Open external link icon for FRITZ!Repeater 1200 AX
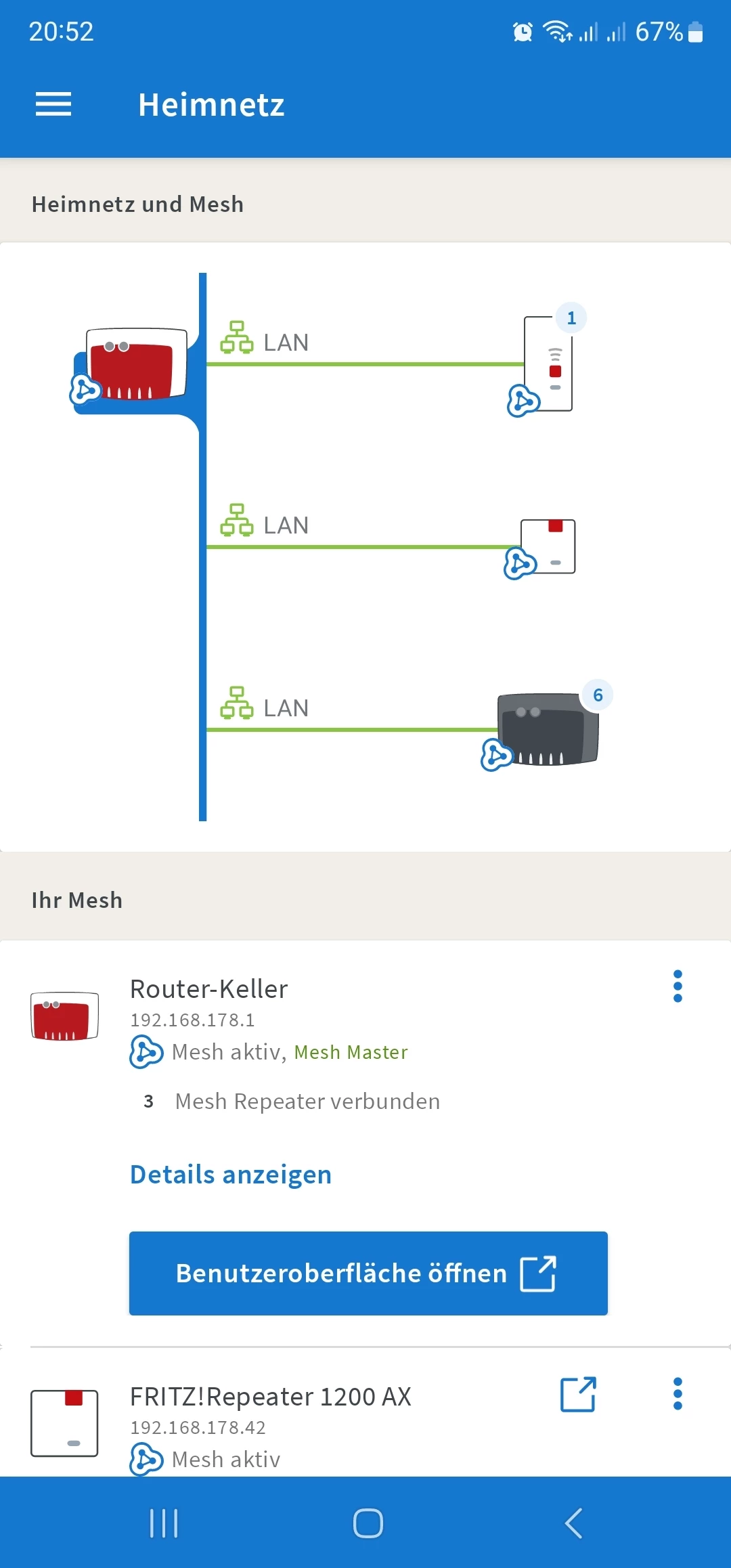The height and width of the screenshot is (1568, 731). click(578, 1395)
